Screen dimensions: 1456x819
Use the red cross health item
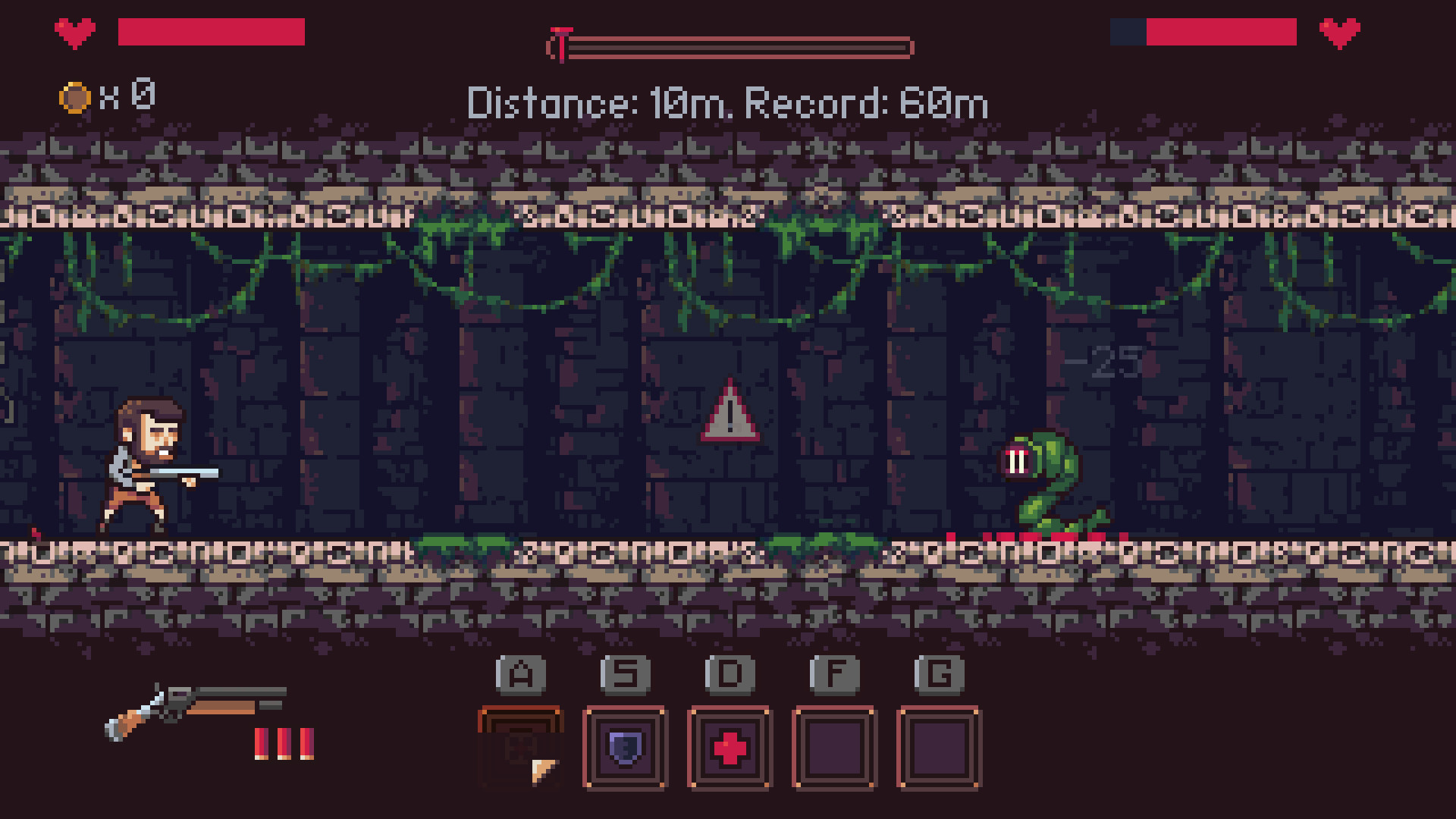tap(730, 748)
